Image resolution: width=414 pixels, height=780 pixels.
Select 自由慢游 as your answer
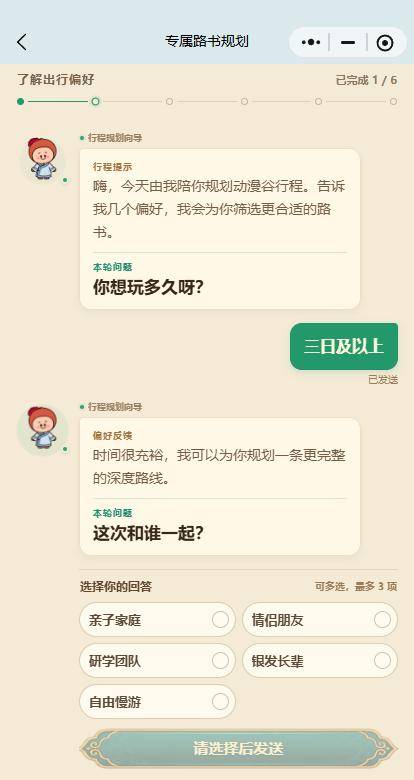point(157,701)
